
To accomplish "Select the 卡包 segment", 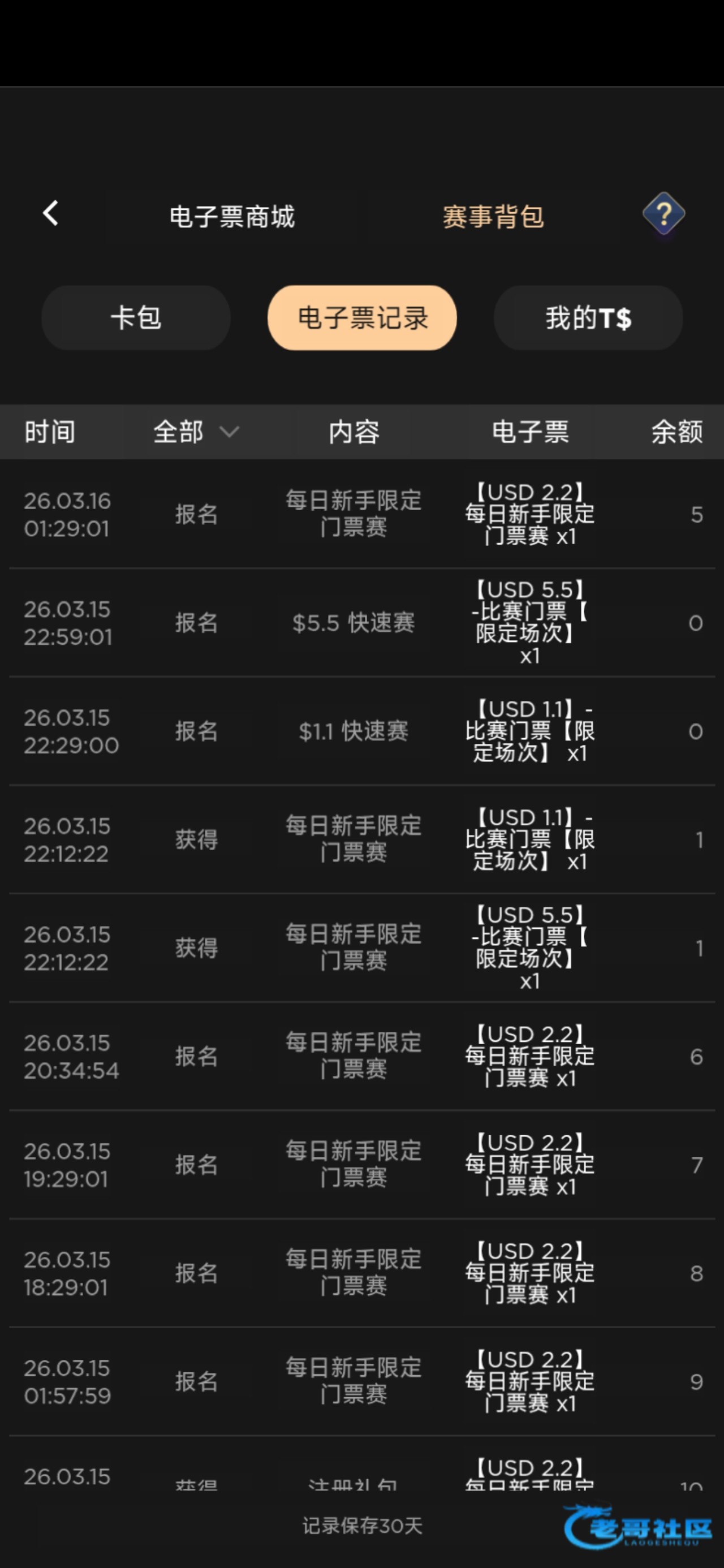I will point(136,318).
